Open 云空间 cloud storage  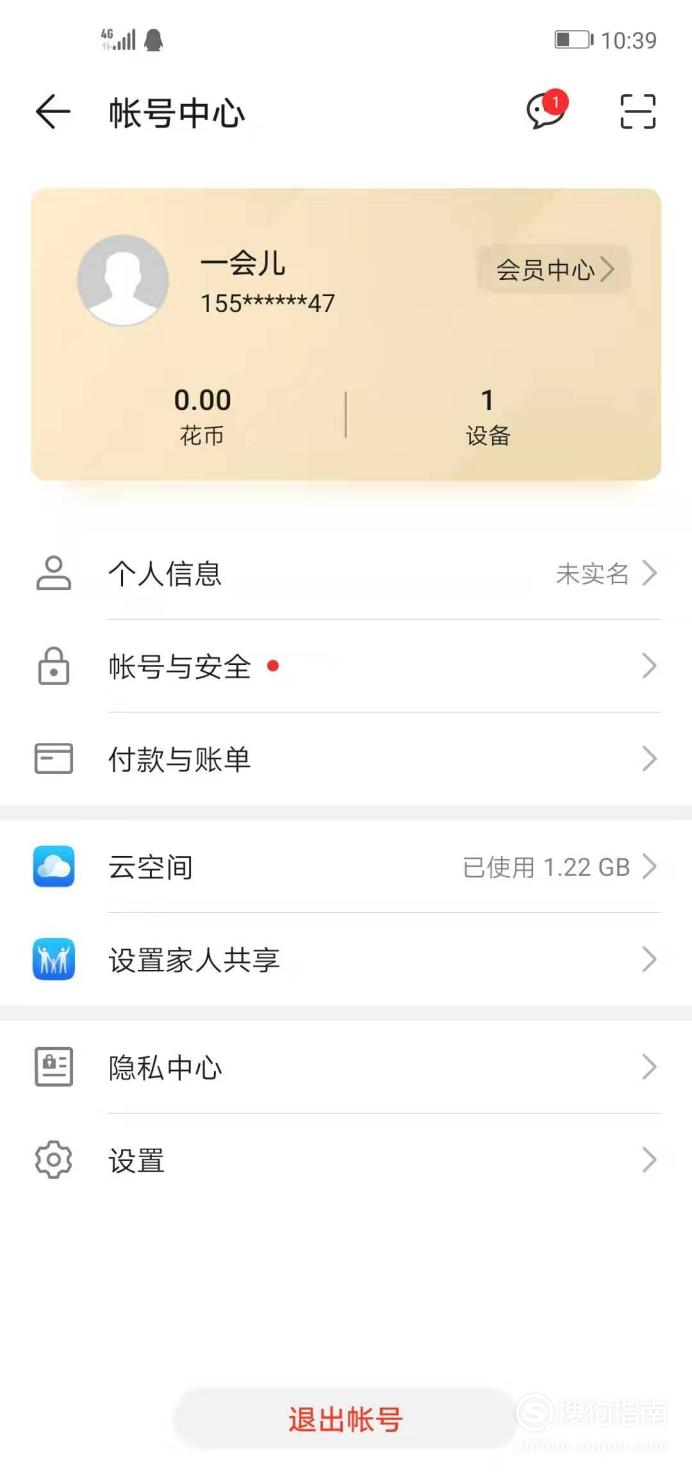point(346,866)
